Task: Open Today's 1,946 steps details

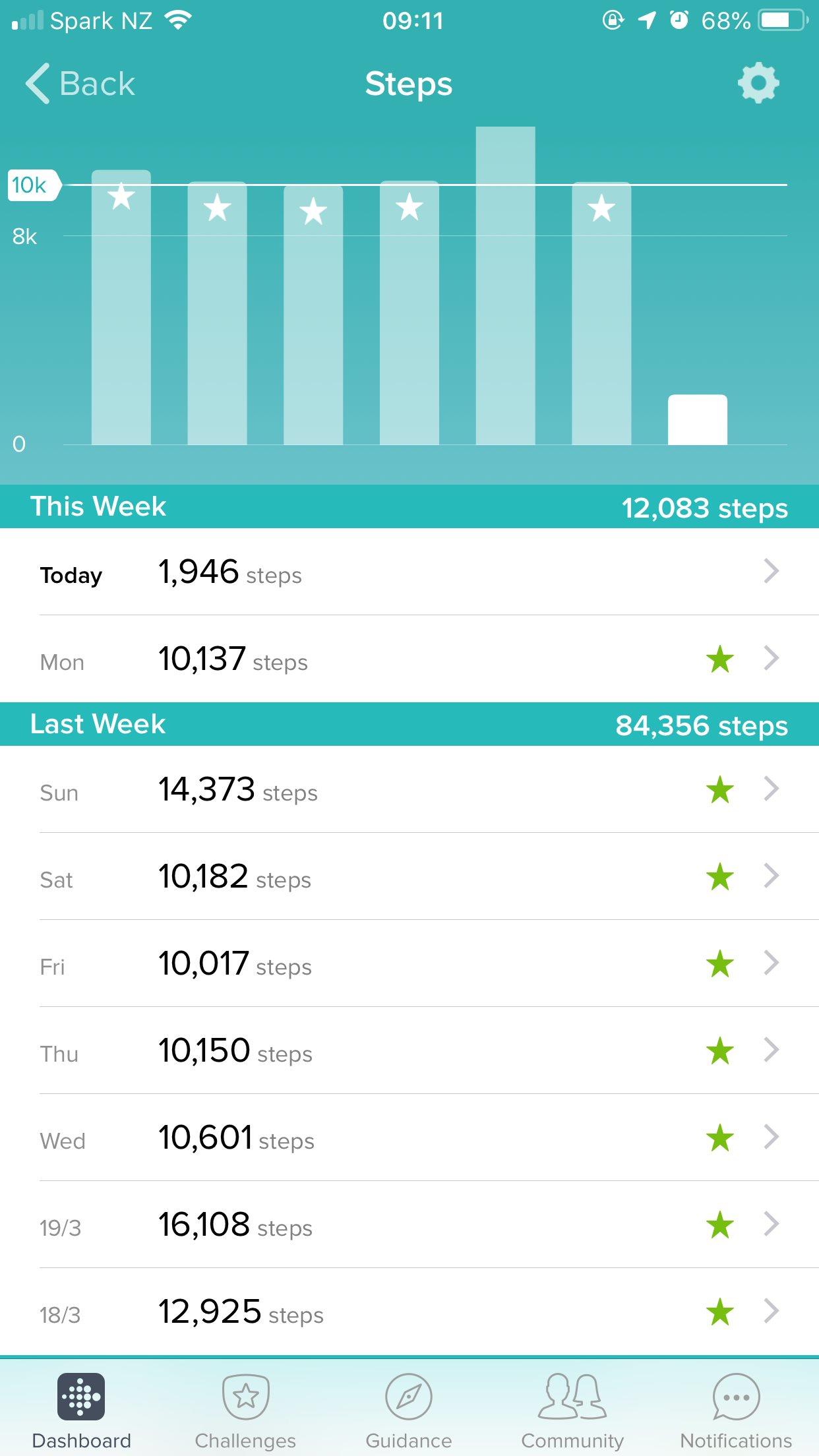Action: coord(409,572)
